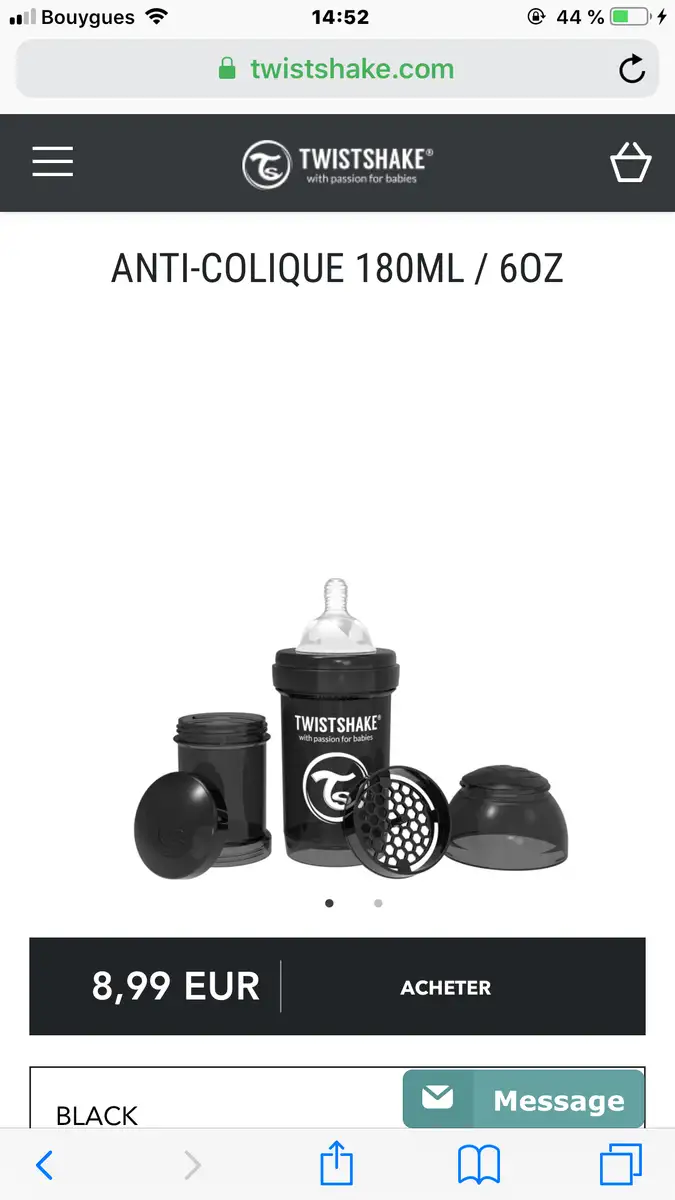Show the second product image dot
The width and height of the screenshot is (675, 1200).
click(378, 903)
